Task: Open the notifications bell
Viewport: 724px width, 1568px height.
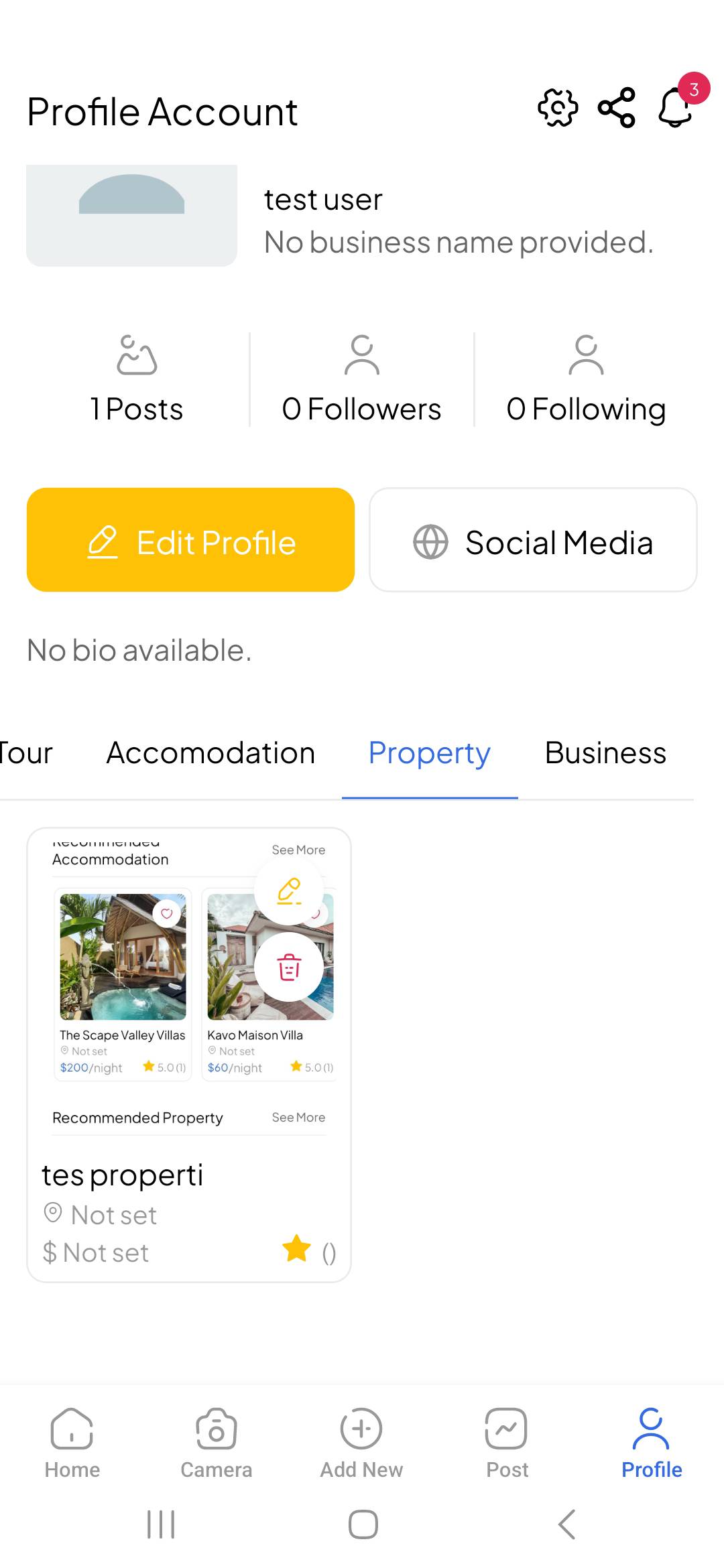Action: [676, 108]
